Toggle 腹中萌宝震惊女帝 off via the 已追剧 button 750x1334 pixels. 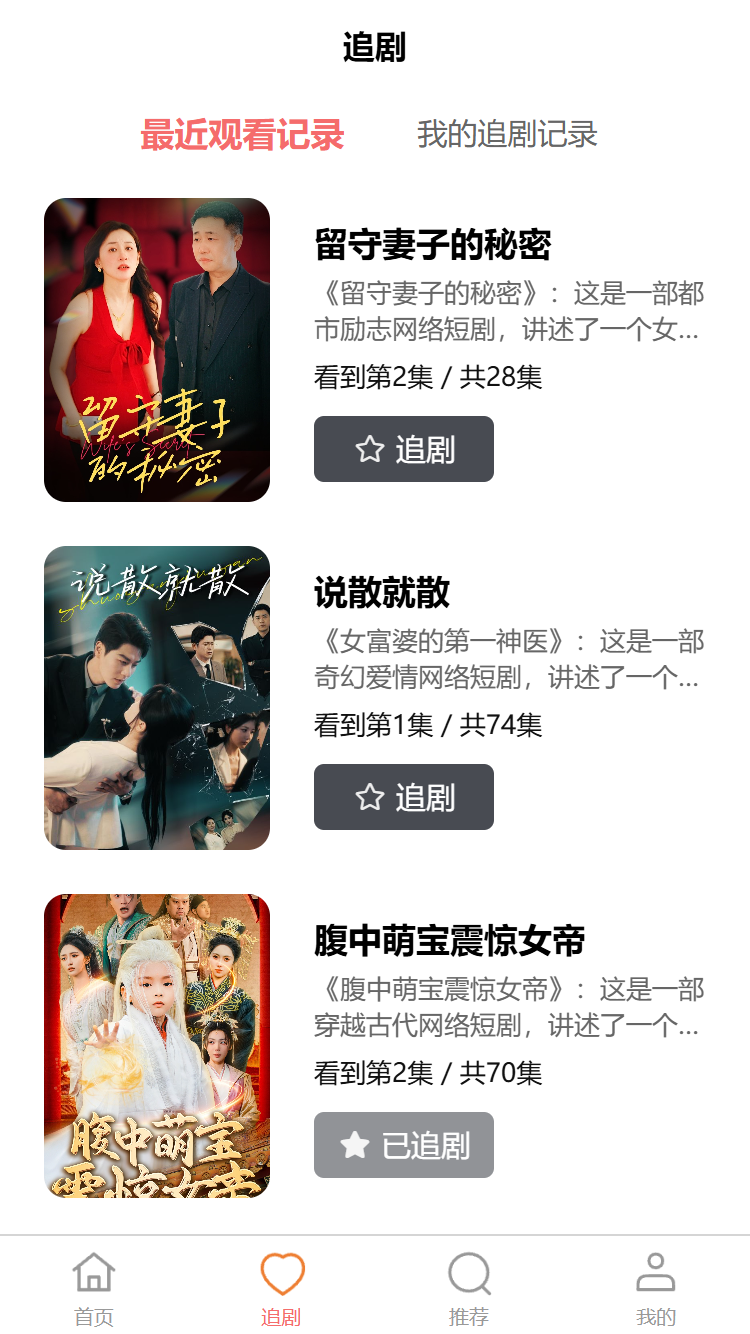pyautogui.click(x=404, y=1145)
